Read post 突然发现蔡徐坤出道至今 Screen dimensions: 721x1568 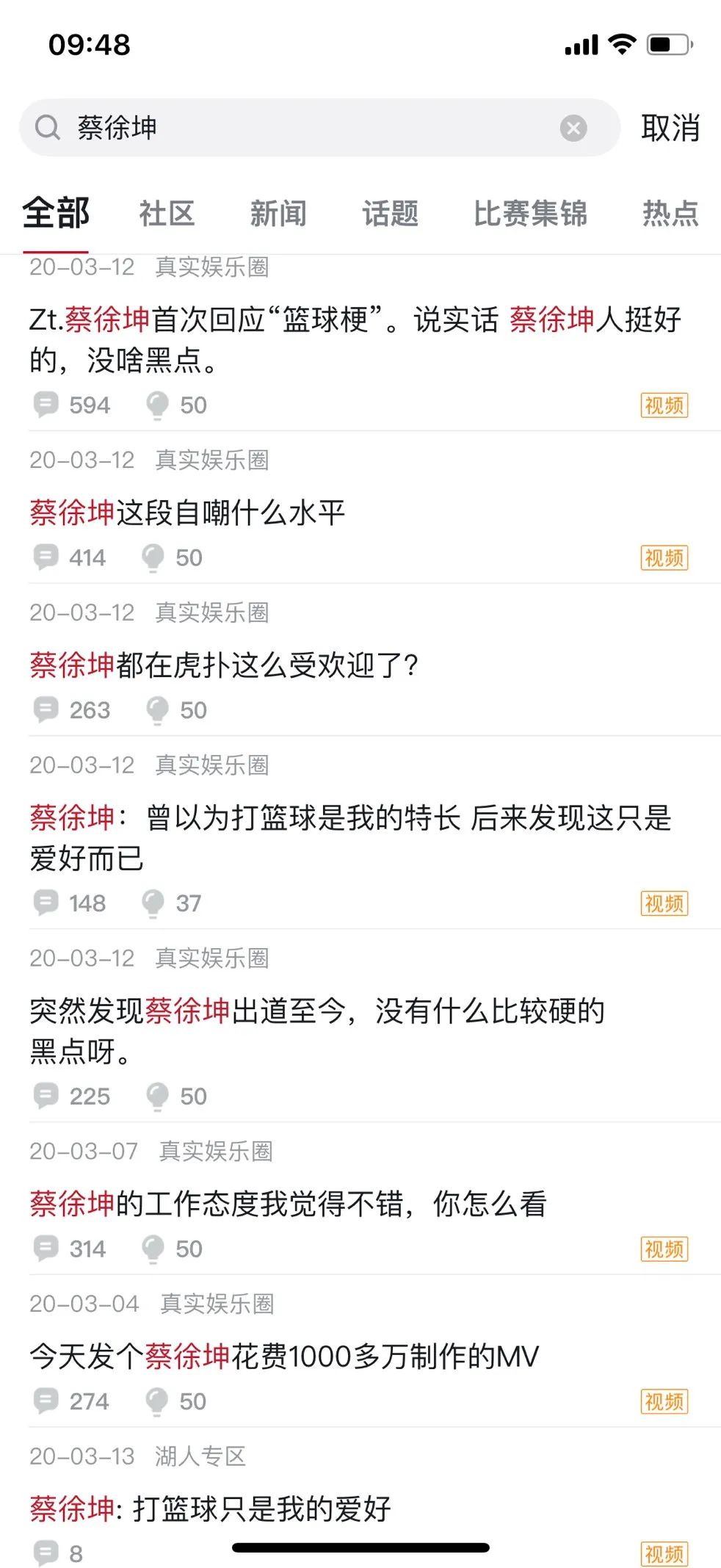[x=317, y=1030]
